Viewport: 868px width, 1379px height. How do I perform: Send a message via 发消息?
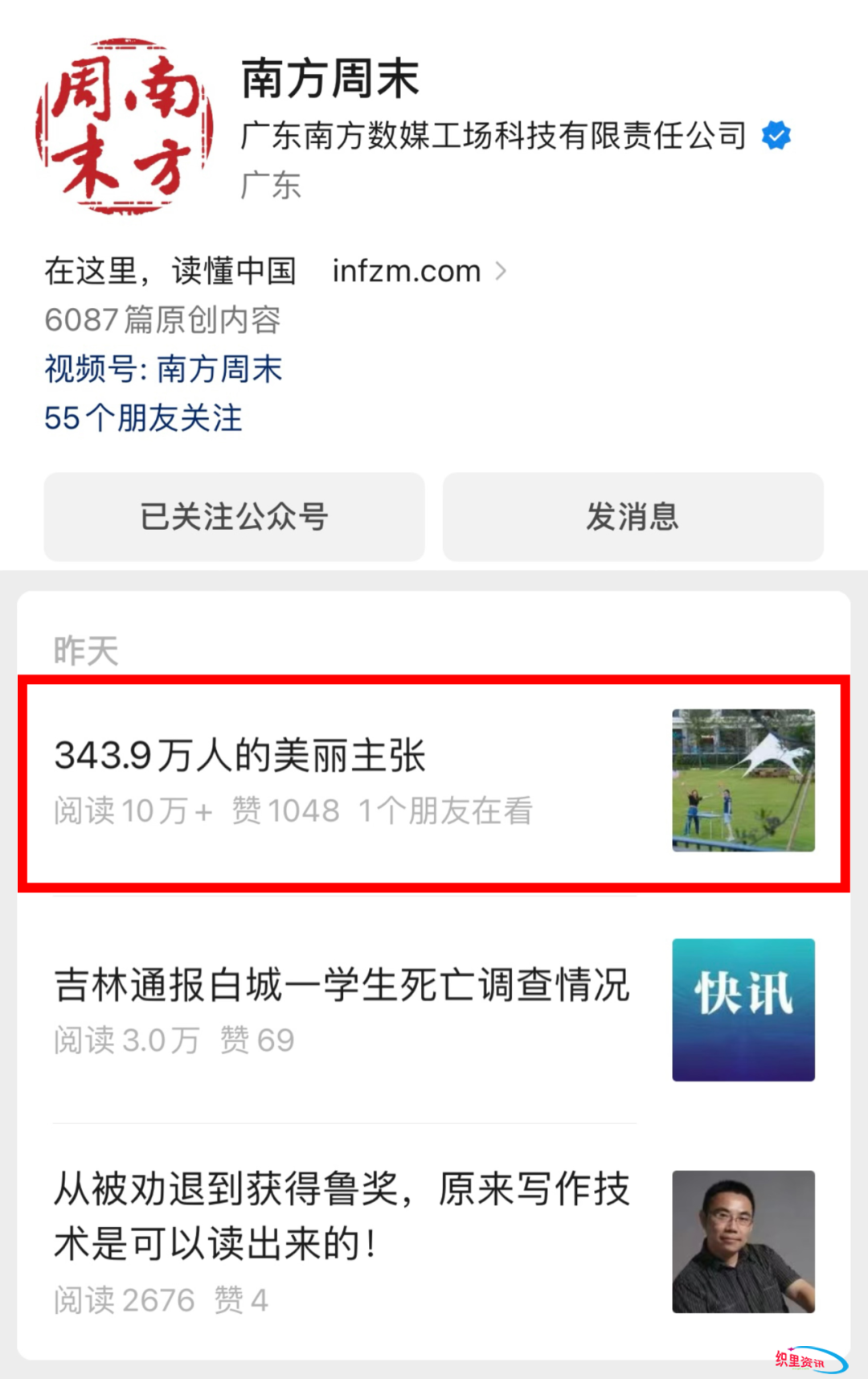tap(633, 516)
